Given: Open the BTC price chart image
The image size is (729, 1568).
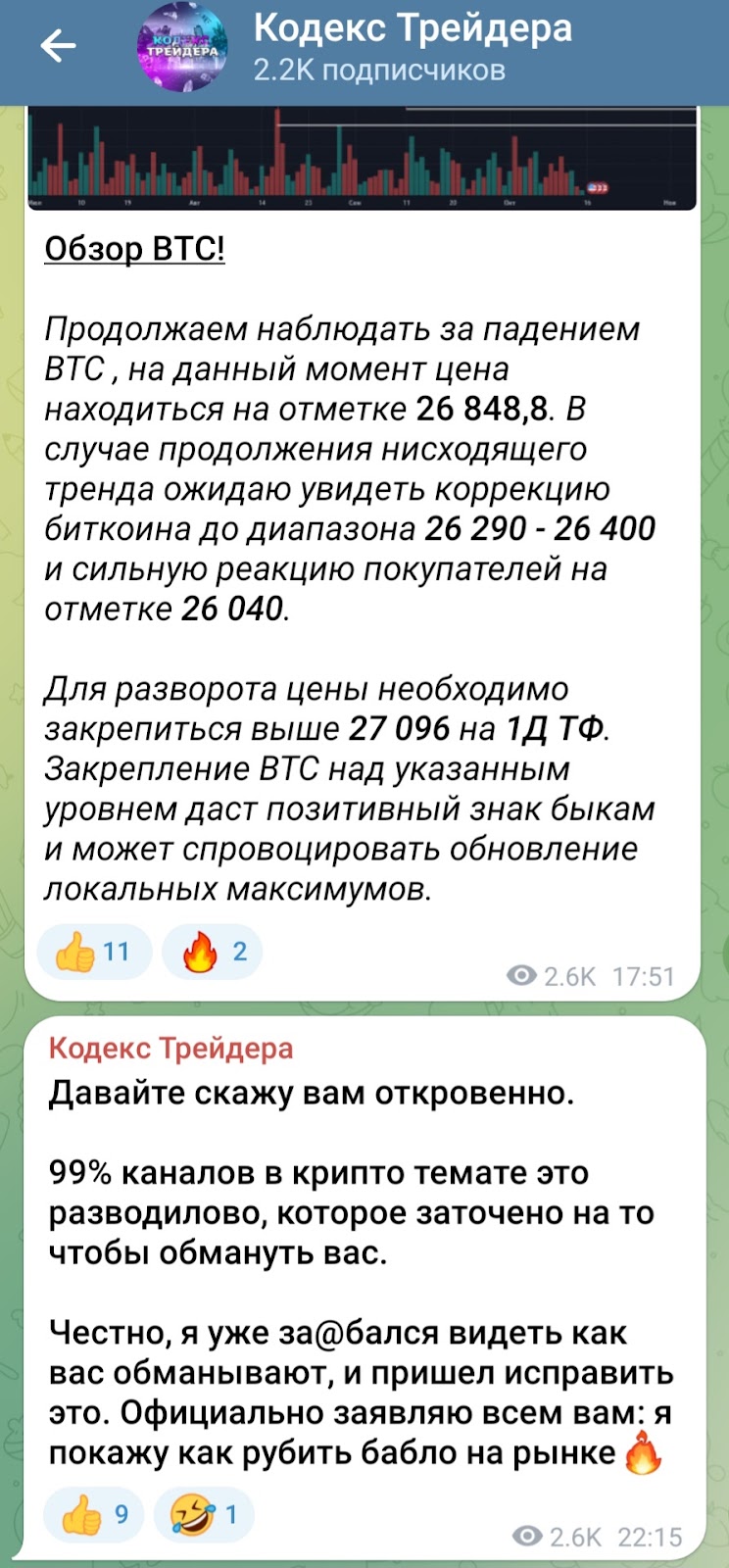Looking at the screenshot, I should pyautogui.click(x=363, y=157).
